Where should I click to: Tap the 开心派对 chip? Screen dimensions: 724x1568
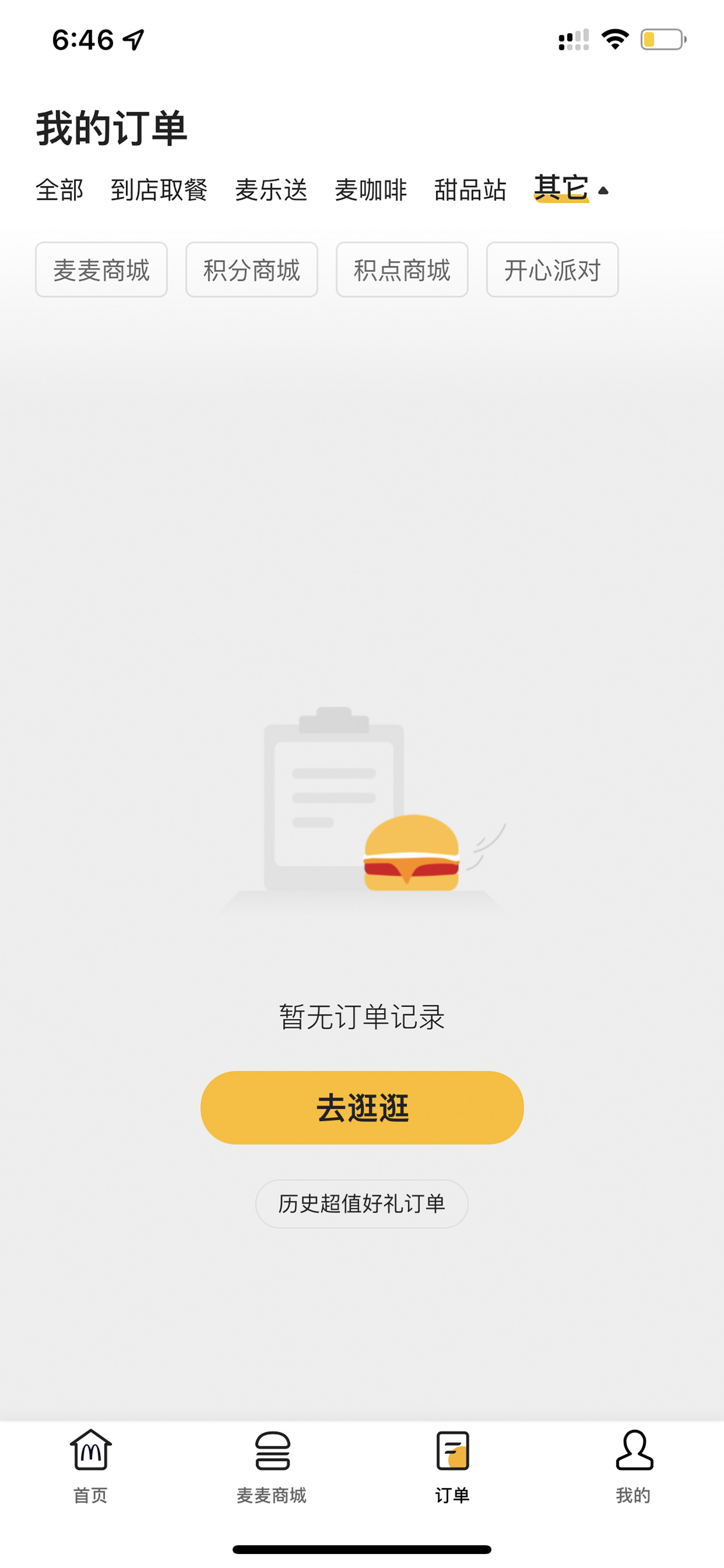(552, 270)
